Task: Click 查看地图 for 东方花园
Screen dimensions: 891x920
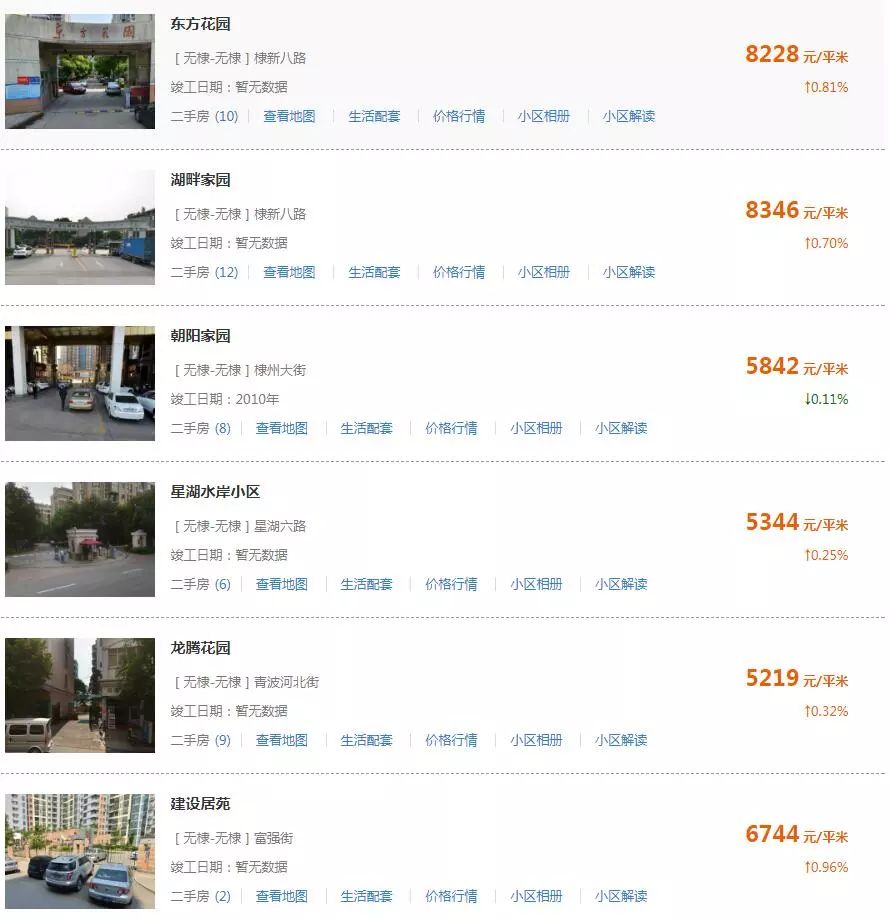Action: click(x=289, y=116)
